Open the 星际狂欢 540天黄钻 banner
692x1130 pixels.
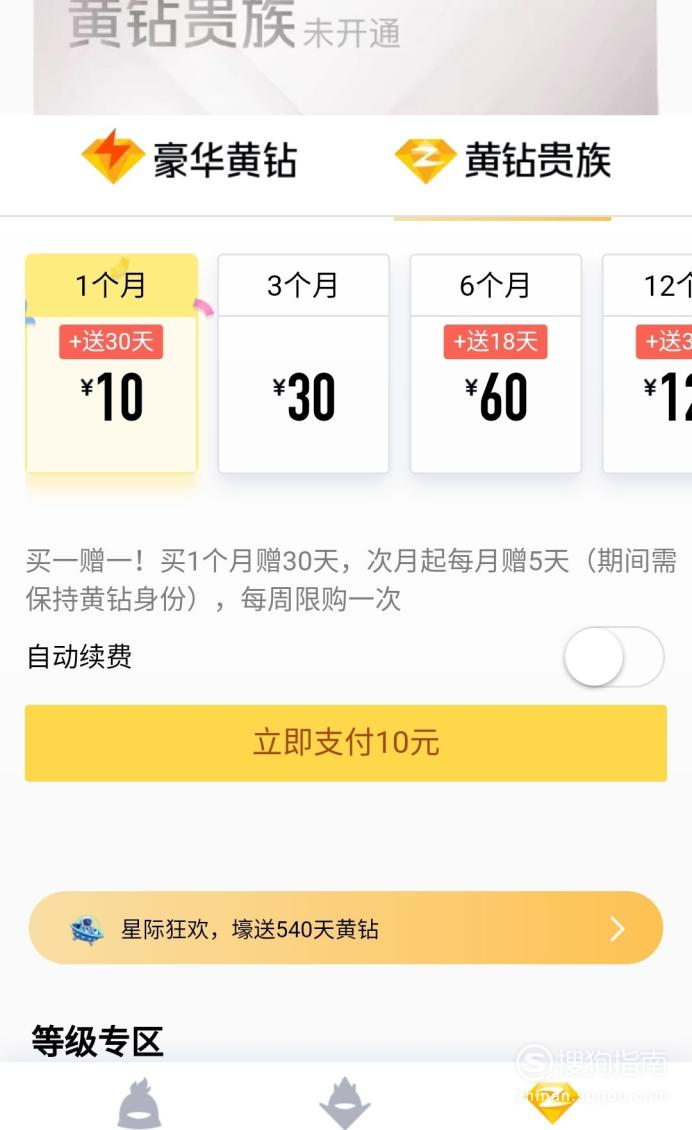(346, 928)
